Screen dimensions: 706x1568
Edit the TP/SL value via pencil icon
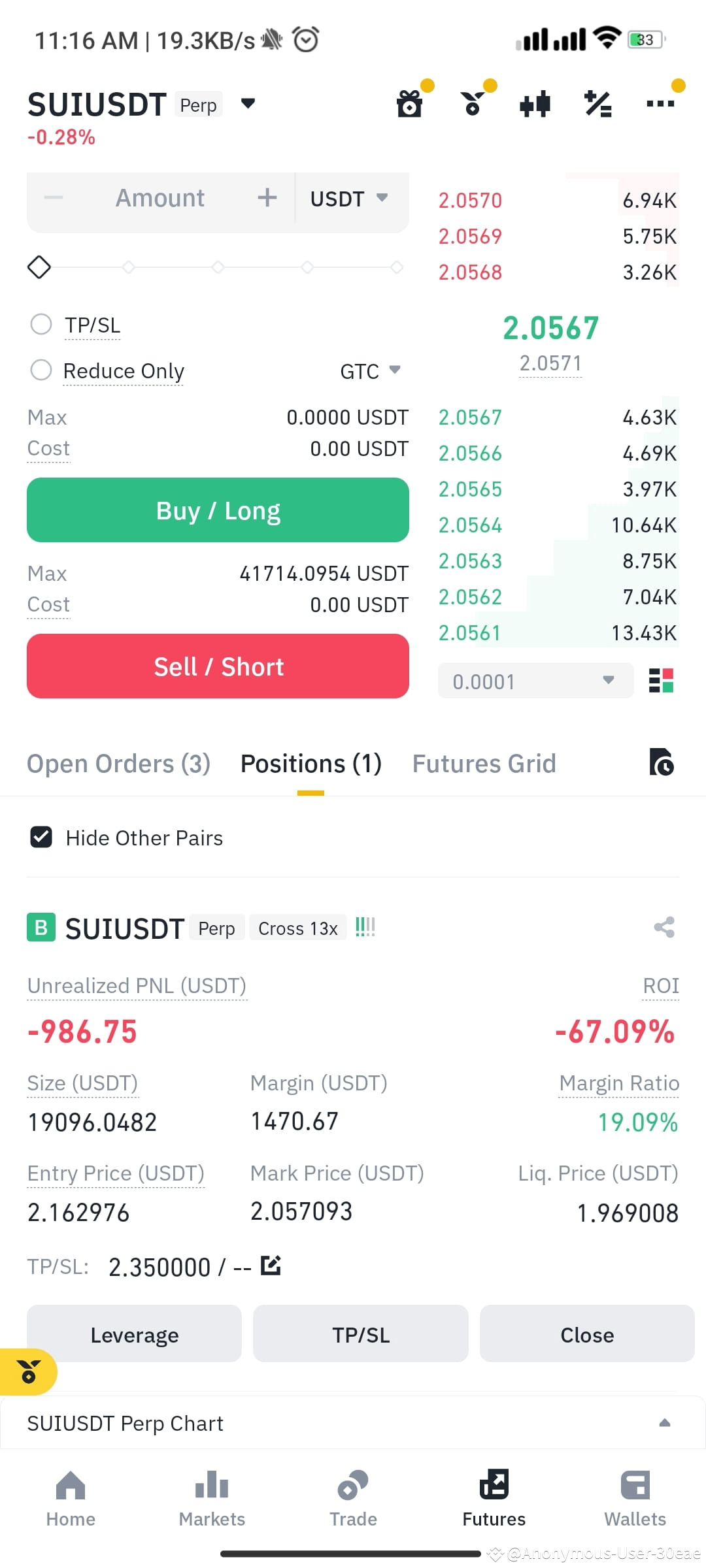pos(271,1266)
